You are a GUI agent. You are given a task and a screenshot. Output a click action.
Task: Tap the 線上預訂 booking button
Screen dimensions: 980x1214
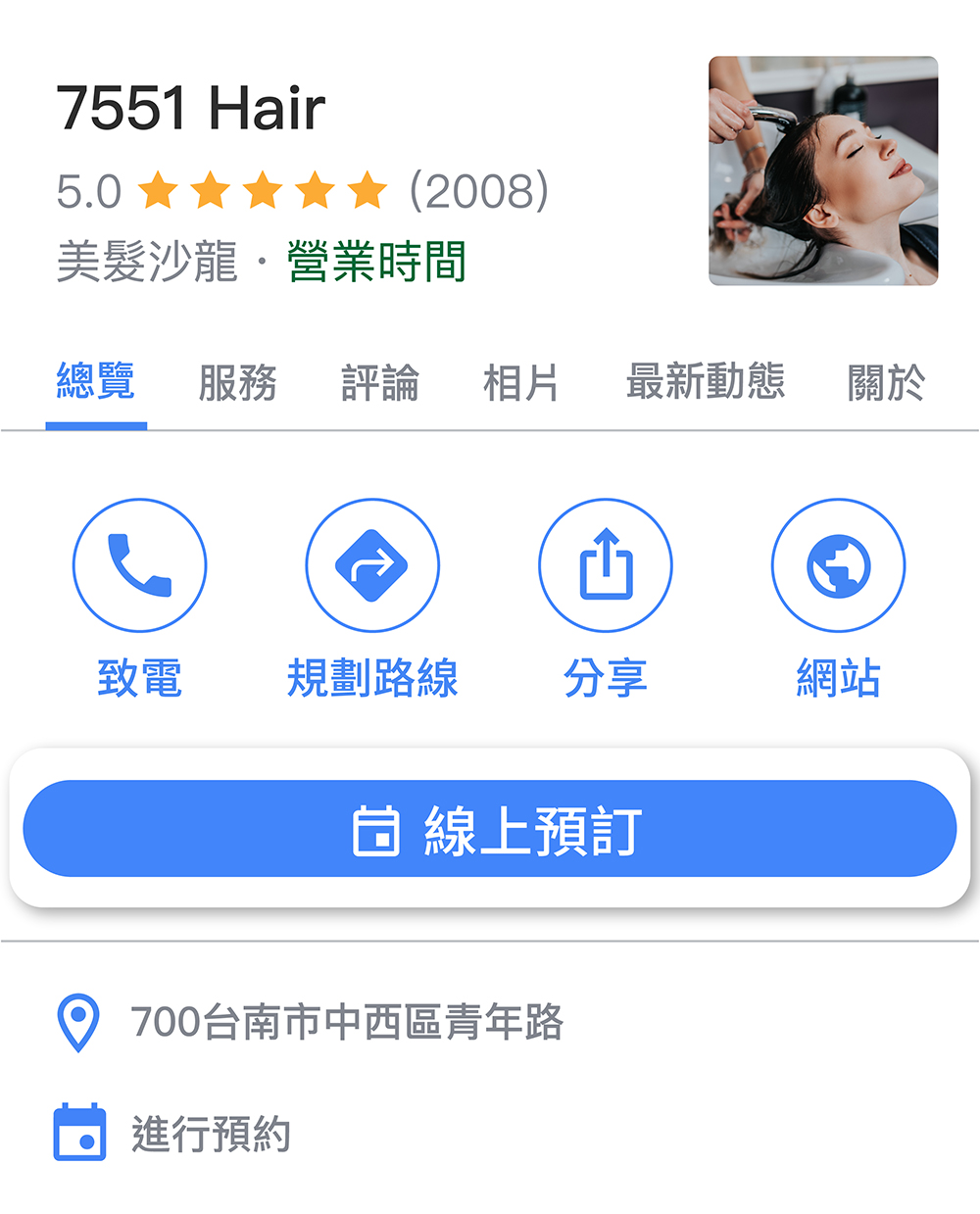[x=490, y=829]
